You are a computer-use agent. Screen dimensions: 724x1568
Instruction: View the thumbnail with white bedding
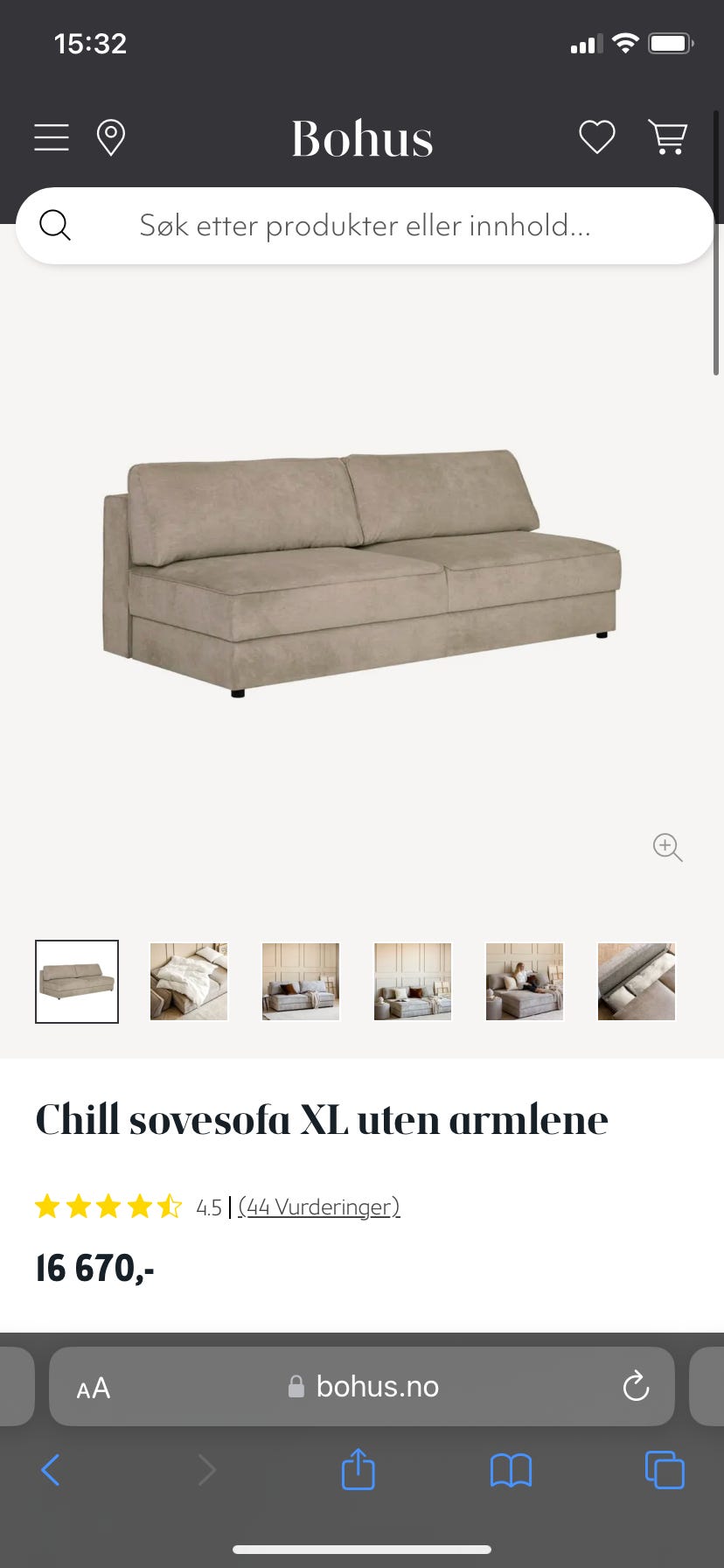[189, 981]
